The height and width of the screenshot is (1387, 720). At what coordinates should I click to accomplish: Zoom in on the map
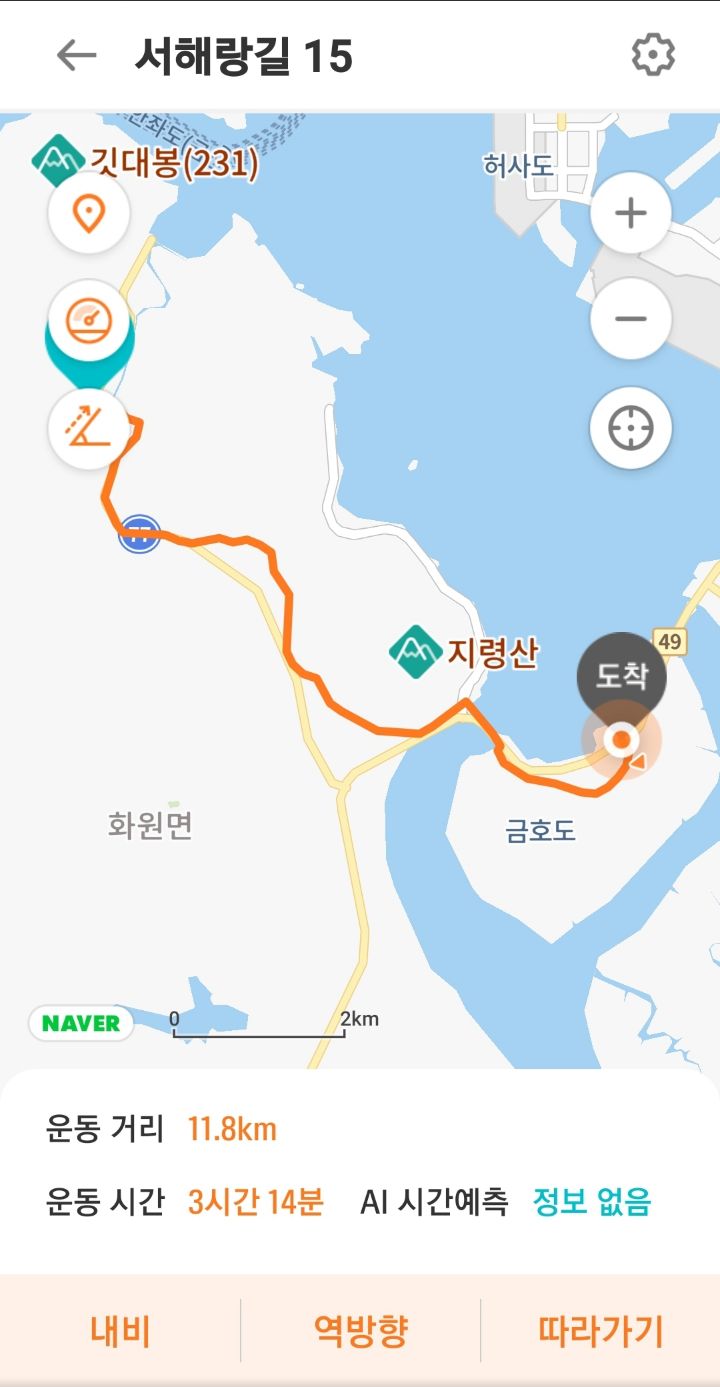pos(630,213)
